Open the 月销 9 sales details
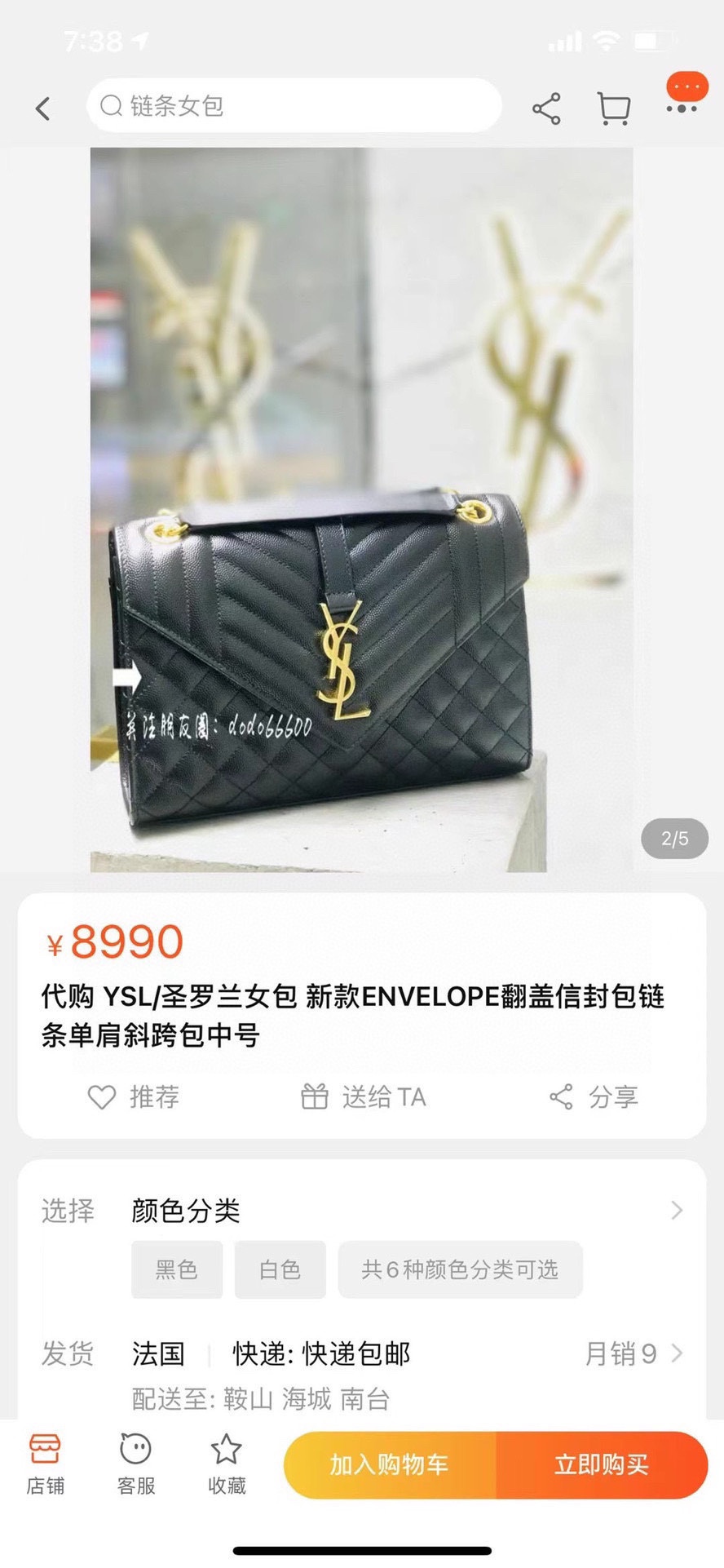Viewport: 724px width, 1568px height. tap(633, 1353)
